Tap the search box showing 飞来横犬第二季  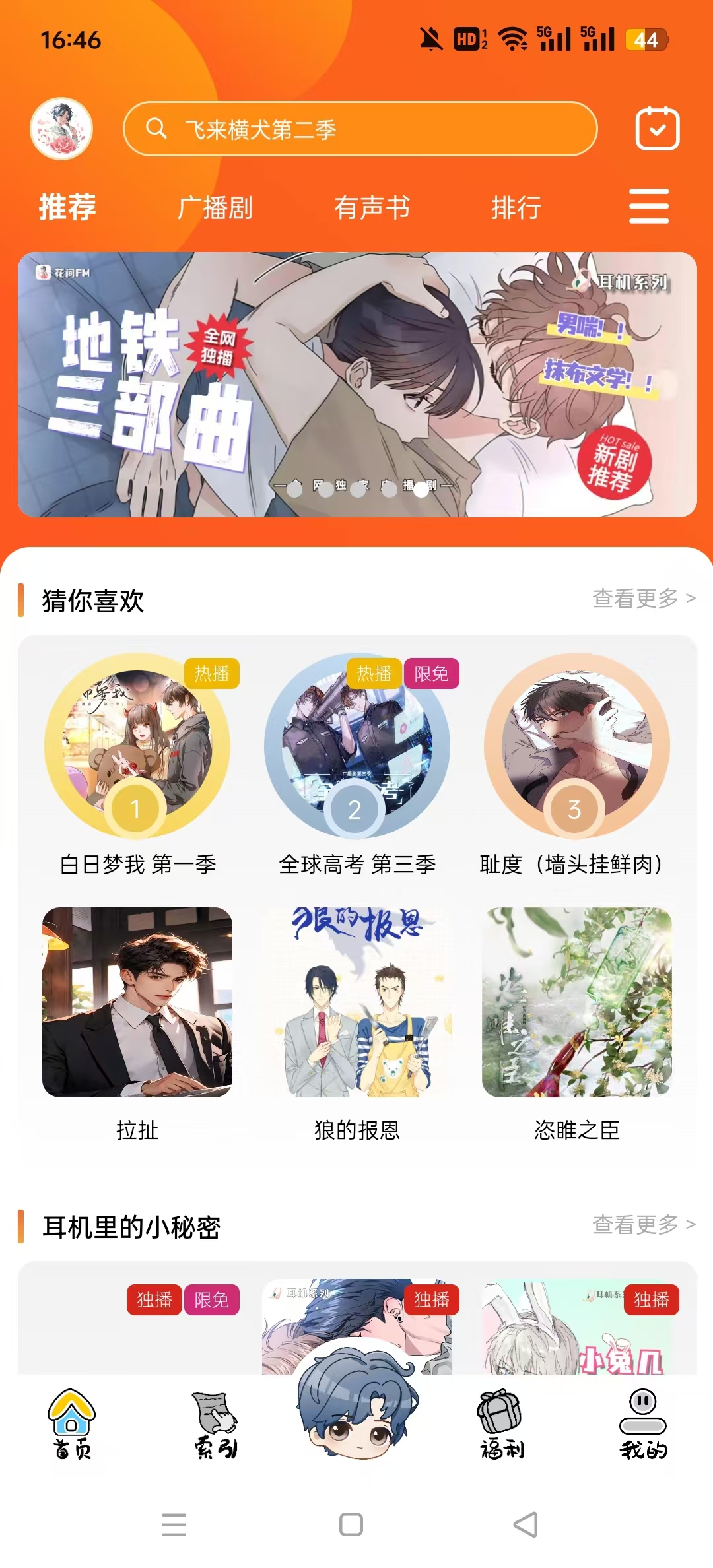(x=360, y=129)
